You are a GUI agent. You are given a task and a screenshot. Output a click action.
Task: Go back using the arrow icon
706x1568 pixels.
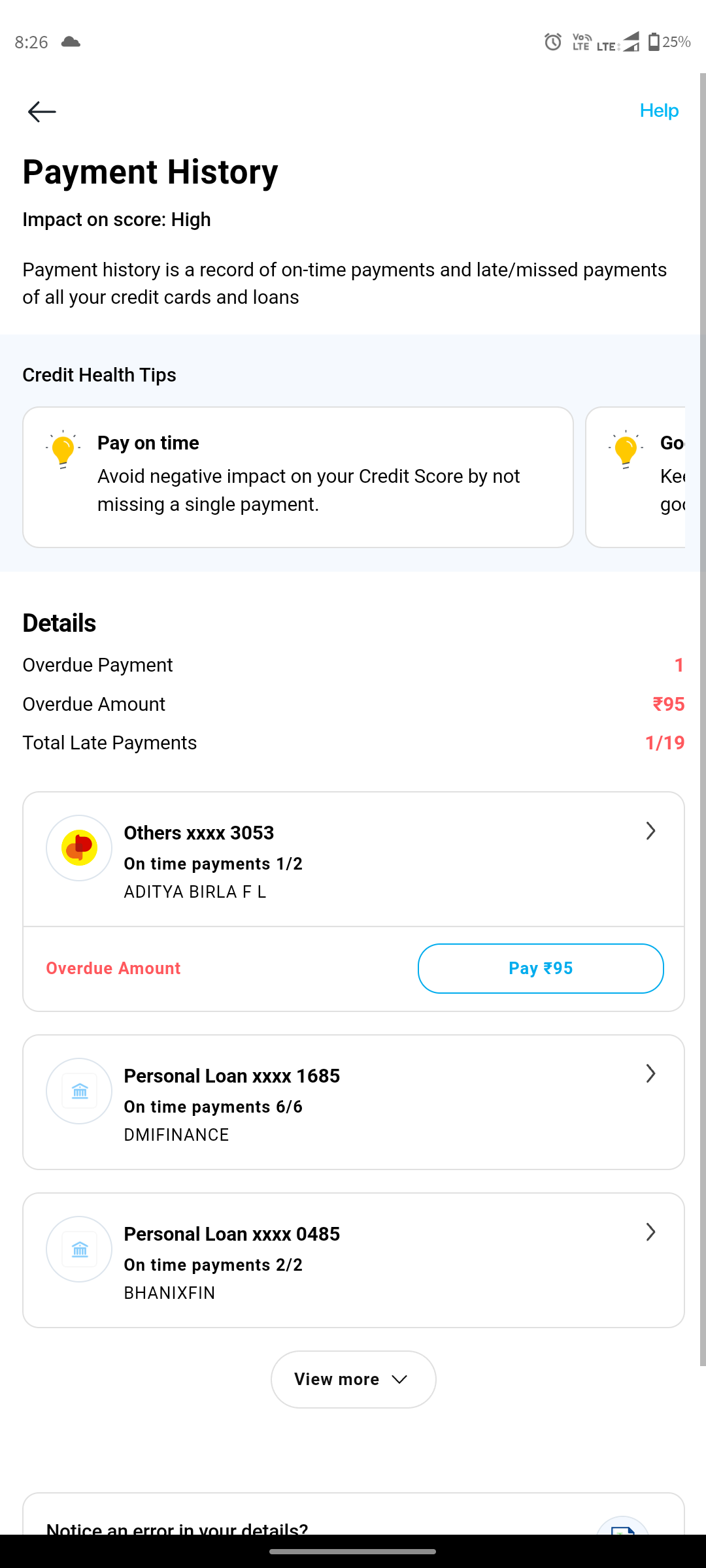point(42,112)
